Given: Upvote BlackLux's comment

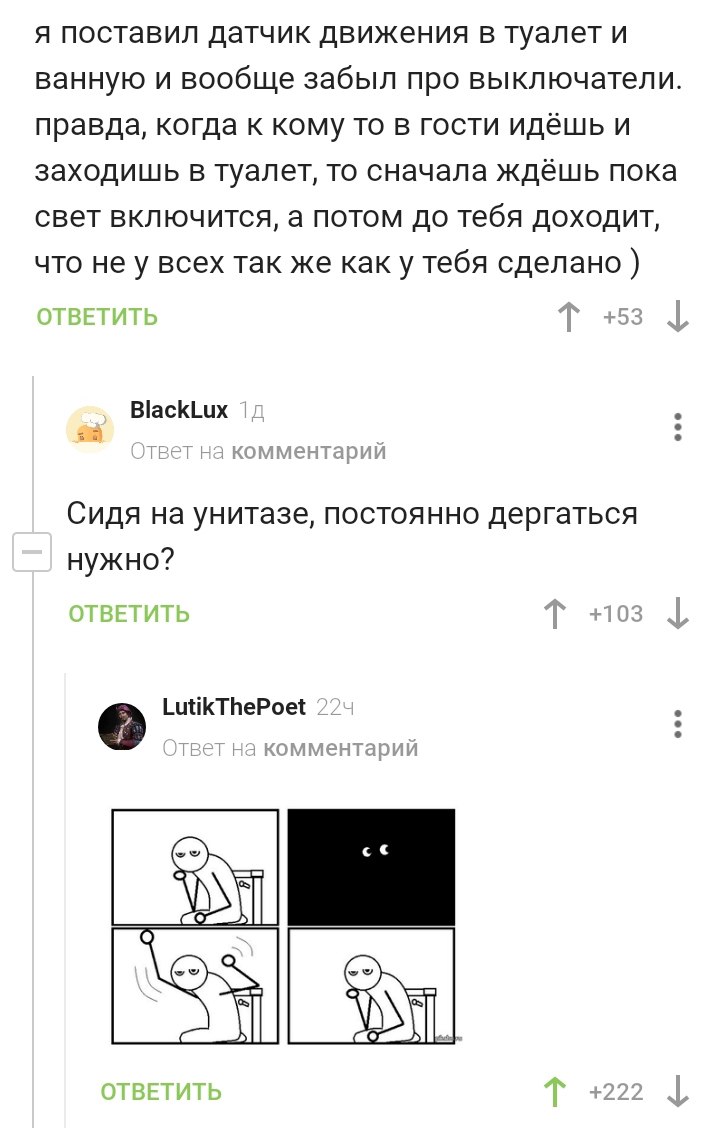Looking at the screenshot, I should pos(554,614).
